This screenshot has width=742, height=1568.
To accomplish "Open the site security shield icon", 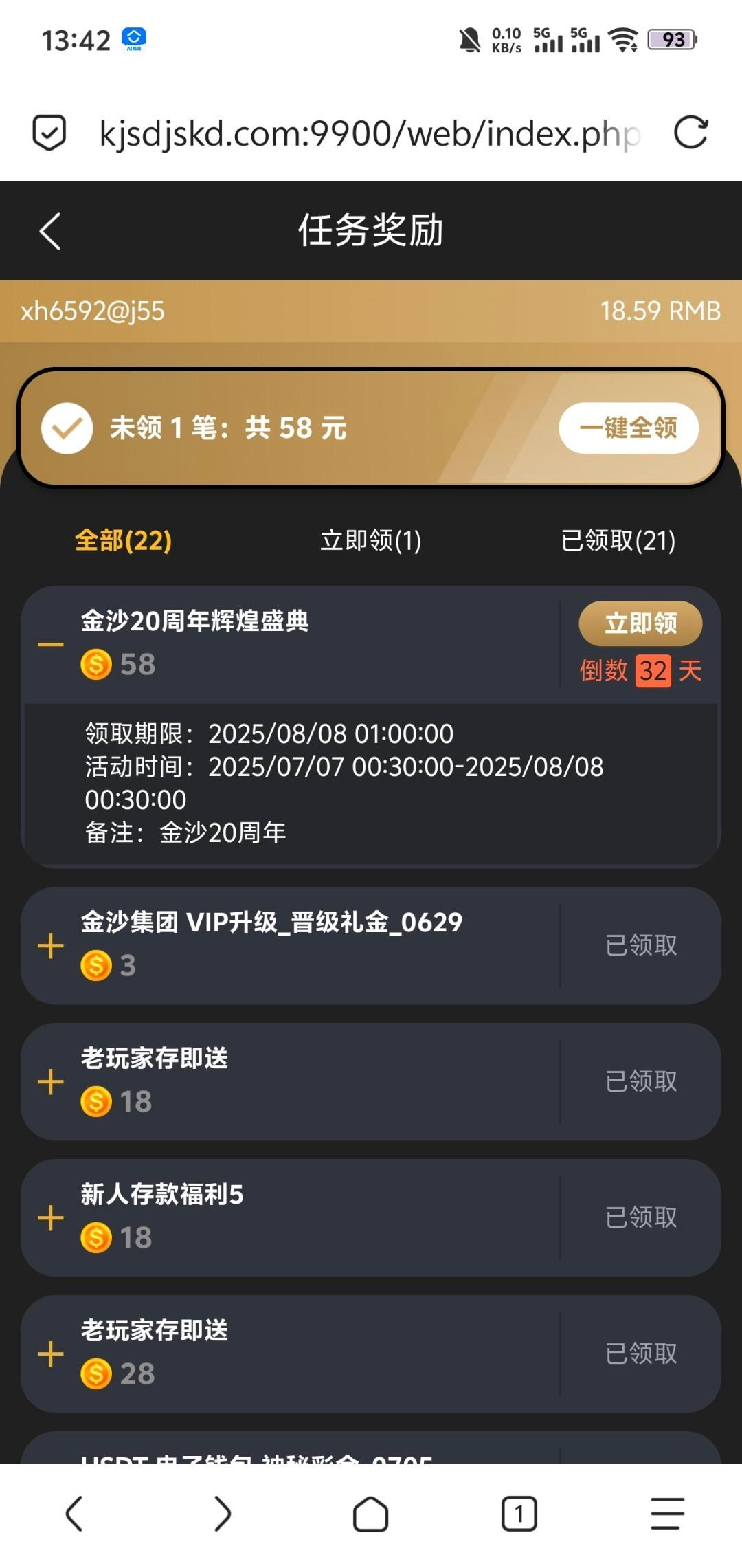I will click(x=49, y=133).
